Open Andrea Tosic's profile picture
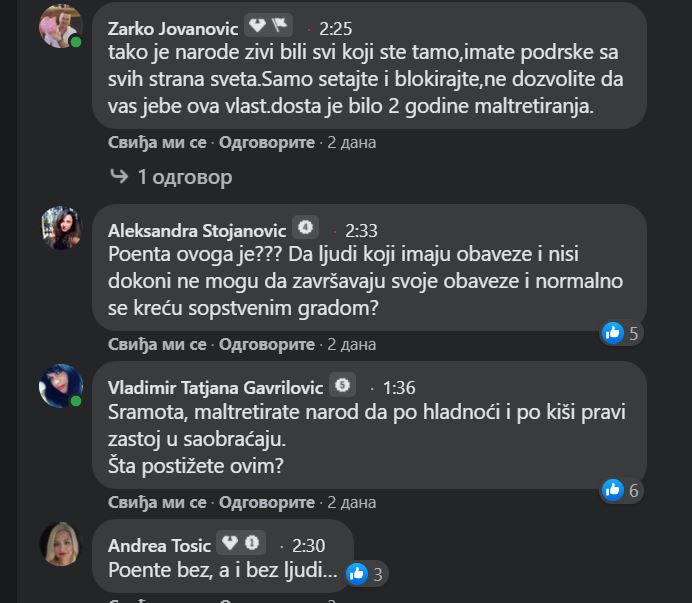692x603 pixels. (60, 544)
